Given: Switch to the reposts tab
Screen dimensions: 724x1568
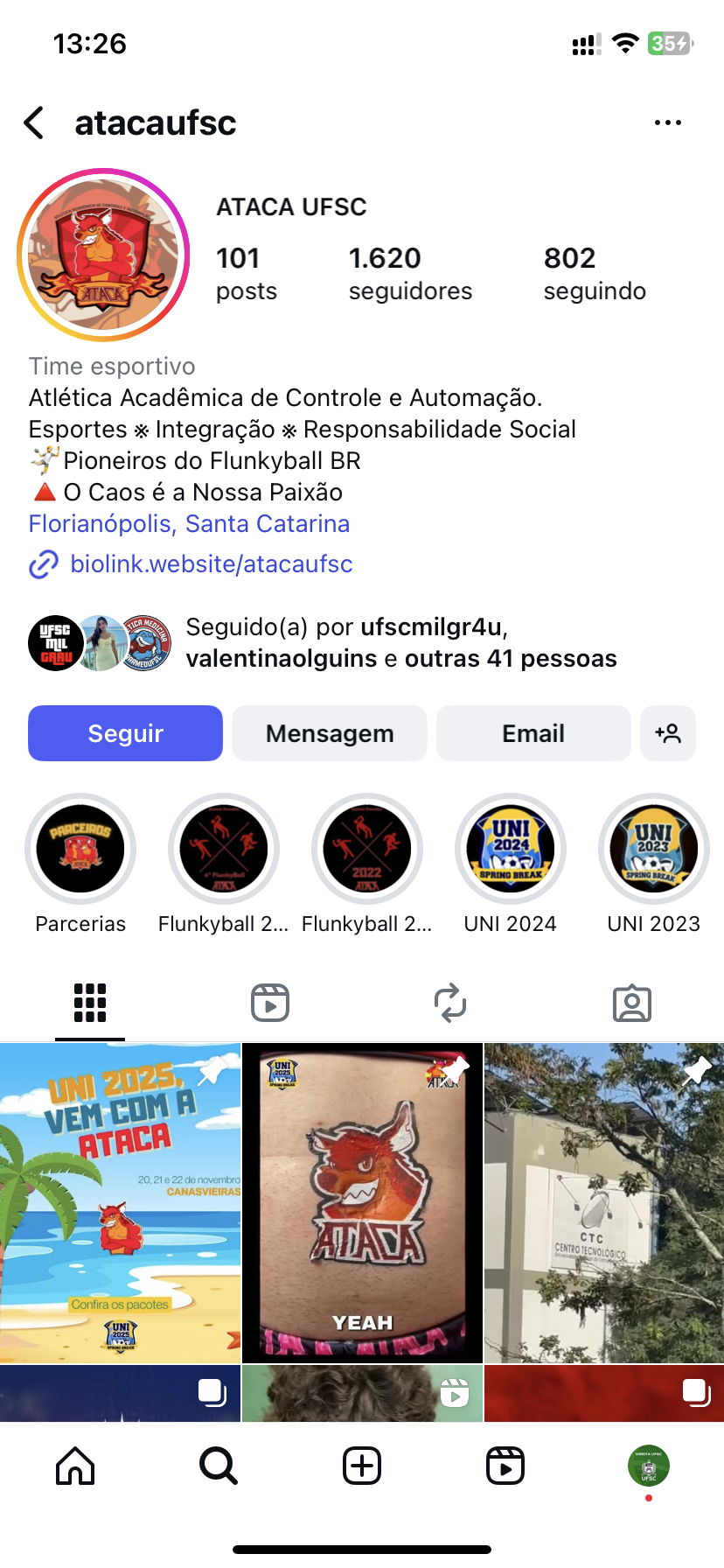Looking at the screenshot, I should (x=450, y=1003).
